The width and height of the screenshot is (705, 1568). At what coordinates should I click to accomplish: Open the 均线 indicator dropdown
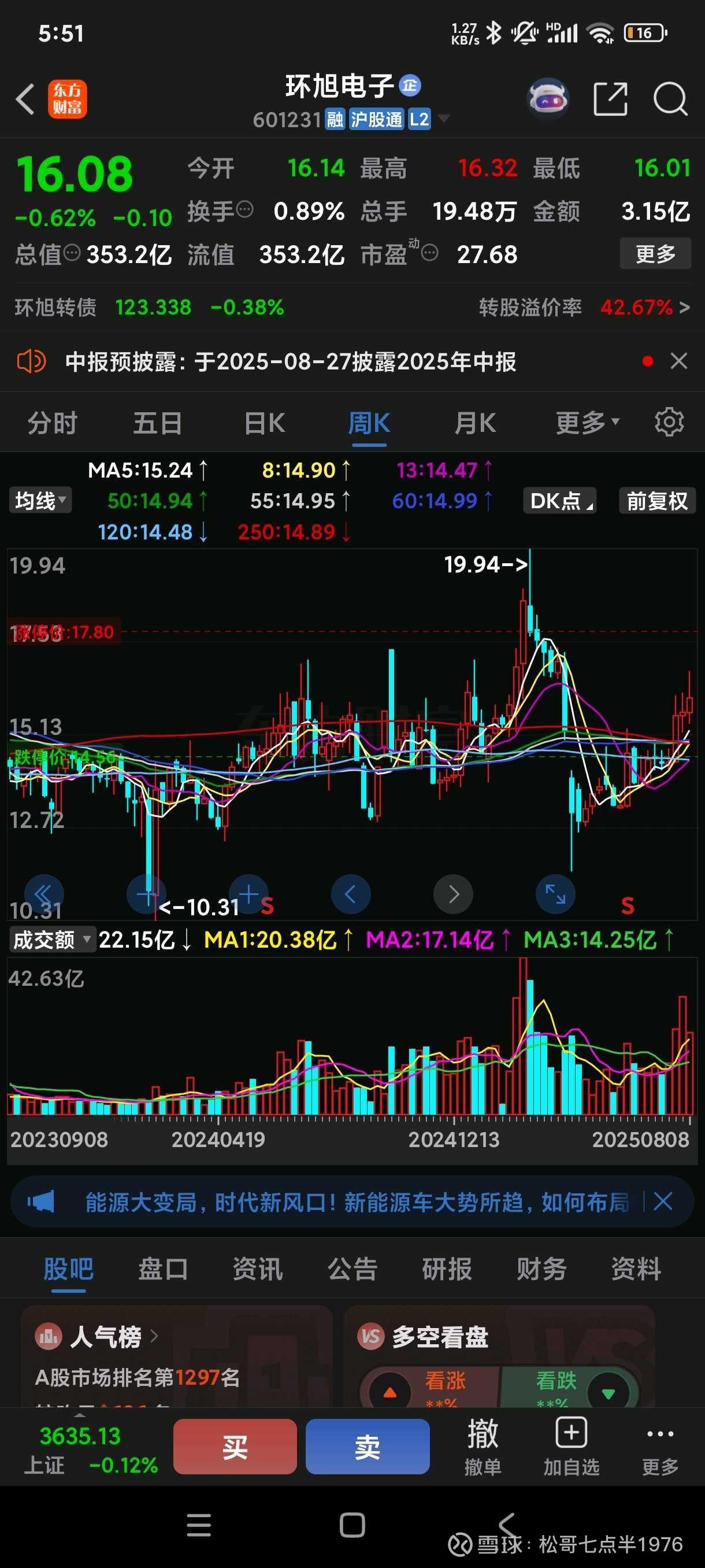click(x=40, y=500)
